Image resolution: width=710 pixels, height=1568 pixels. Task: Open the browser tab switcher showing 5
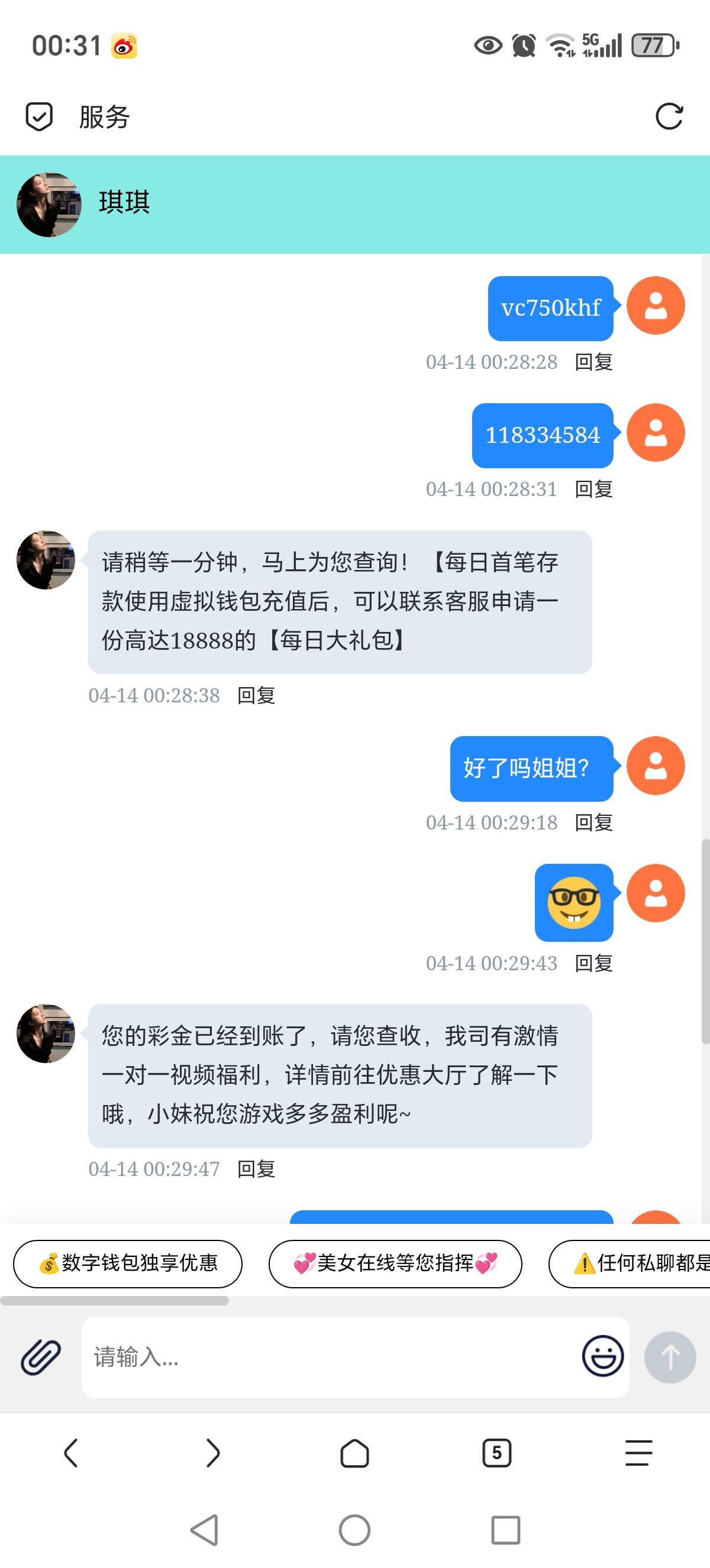tap(496, 1453)
